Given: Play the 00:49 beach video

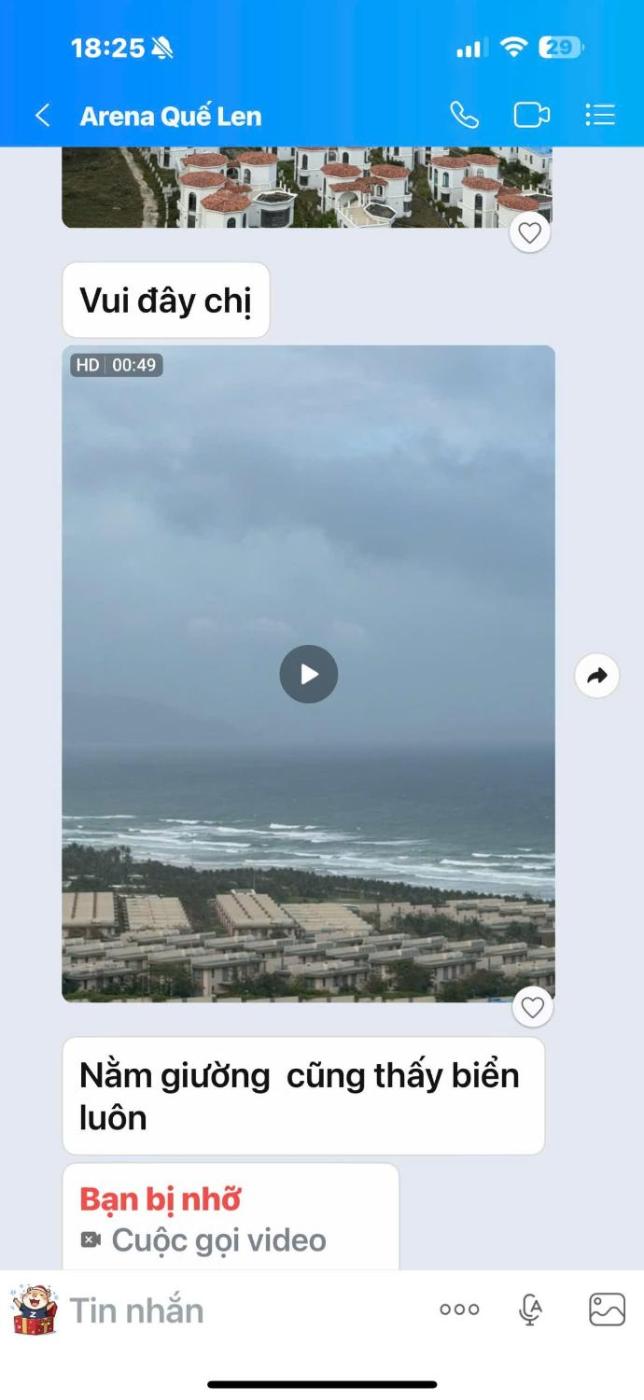Looking at the screenshot, I should pos(308,675).
